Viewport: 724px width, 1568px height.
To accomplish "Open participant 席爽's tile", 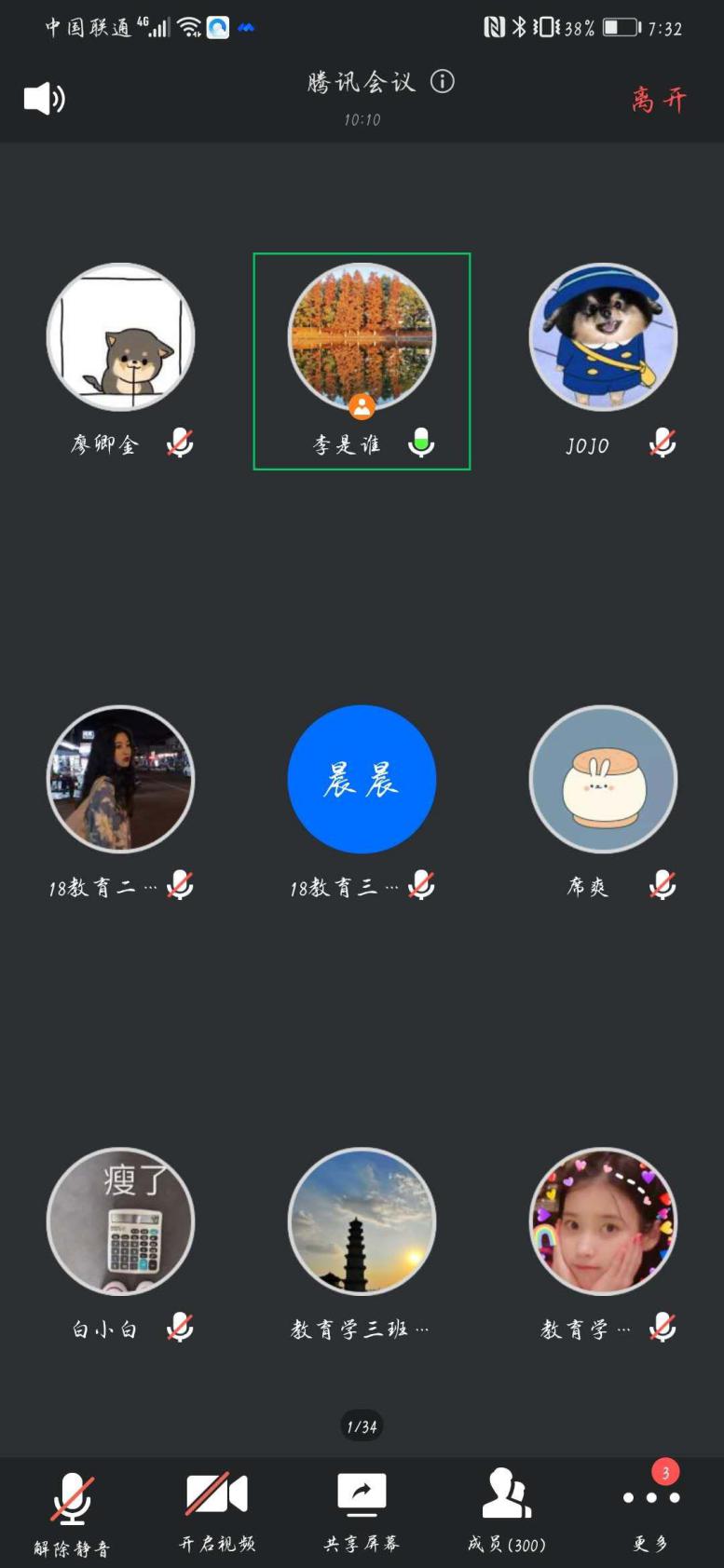I will pyautogui.click(x=603, y=779).
